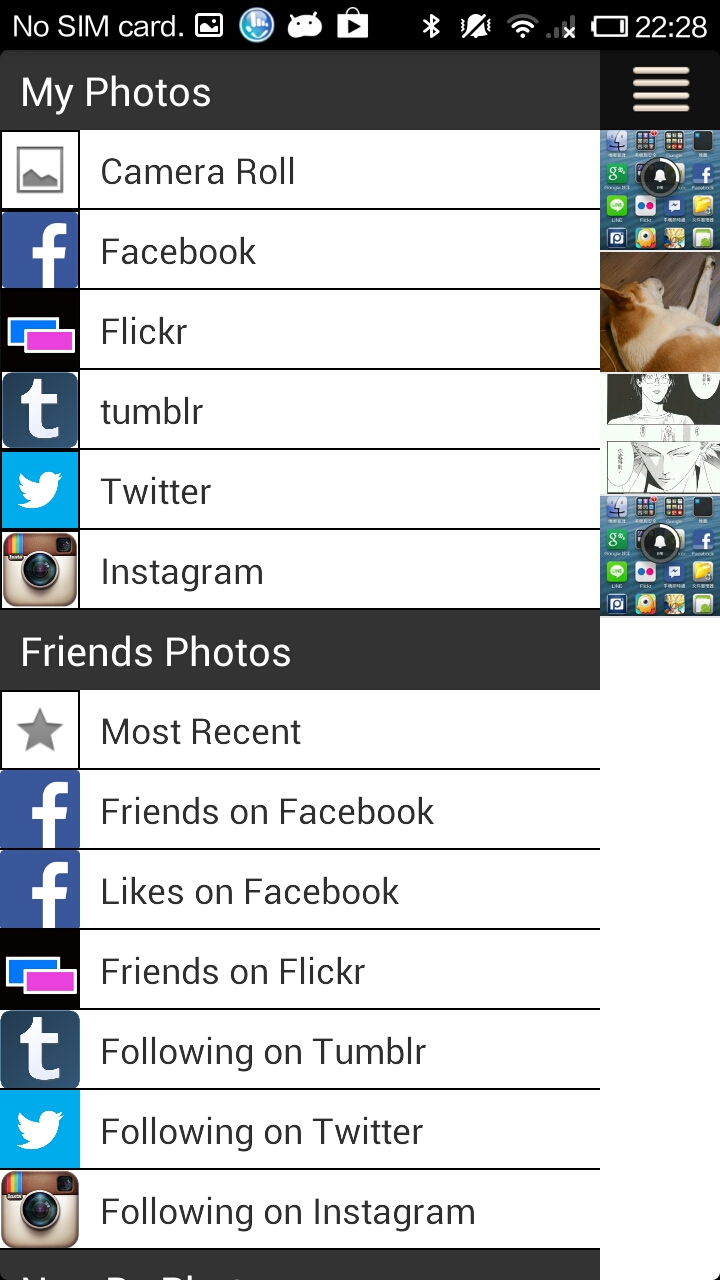Open the hamburger menu at top right
720x1280 pixels.
click(x=660, y=88)
